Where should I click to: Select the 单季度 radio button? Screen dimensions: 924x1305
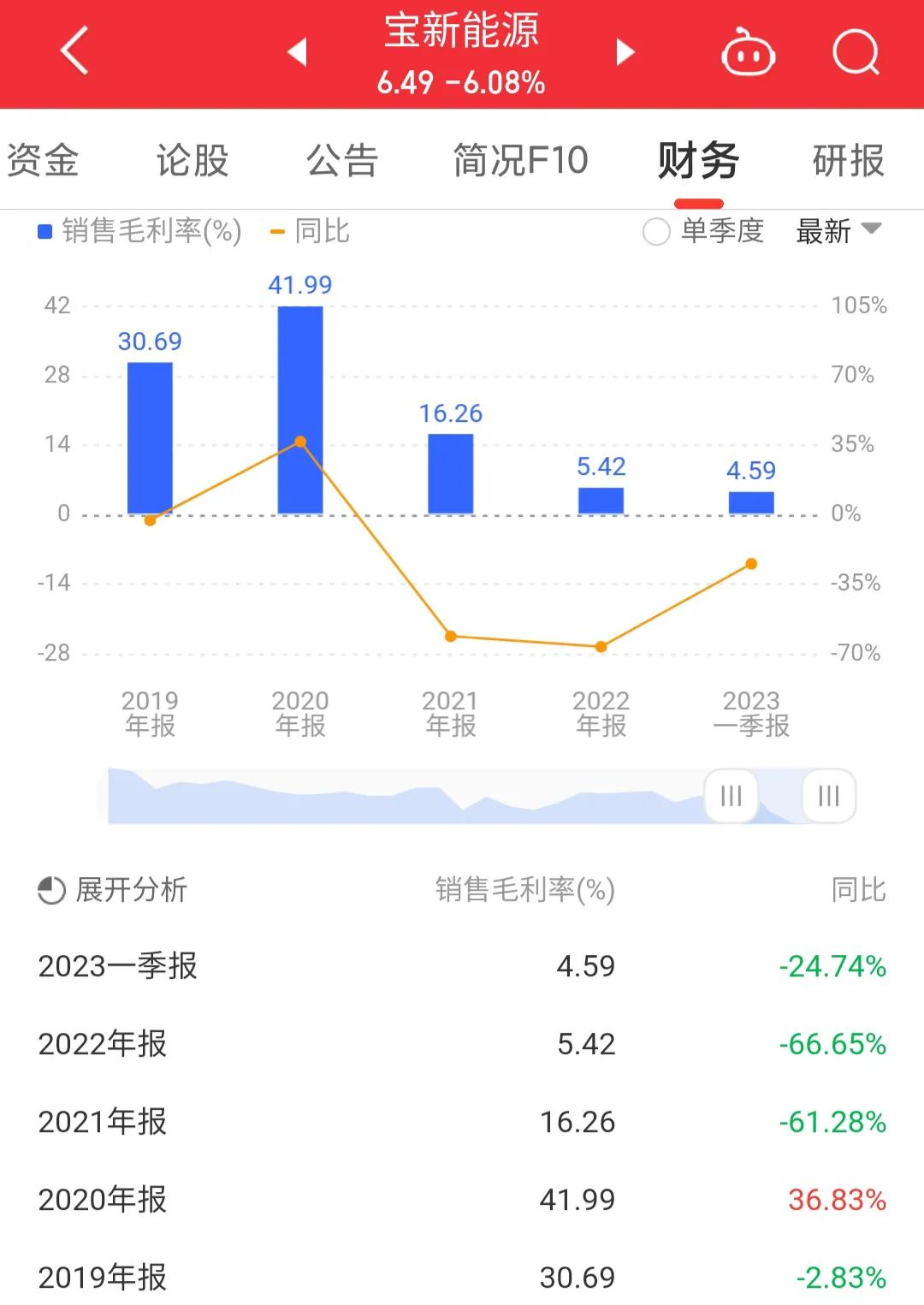[656, 230]
